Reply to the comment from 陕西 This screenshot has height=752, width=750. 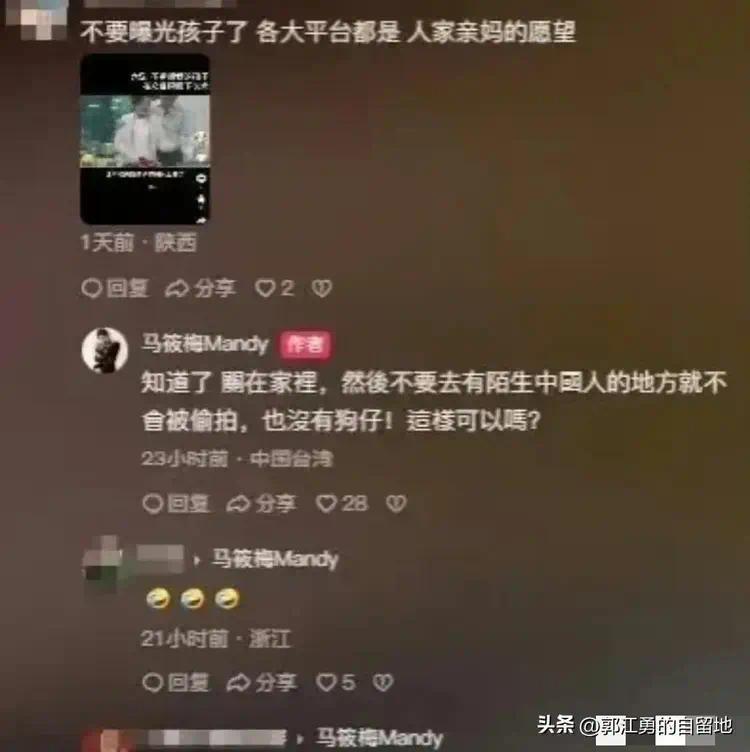[x=115, y=288]
